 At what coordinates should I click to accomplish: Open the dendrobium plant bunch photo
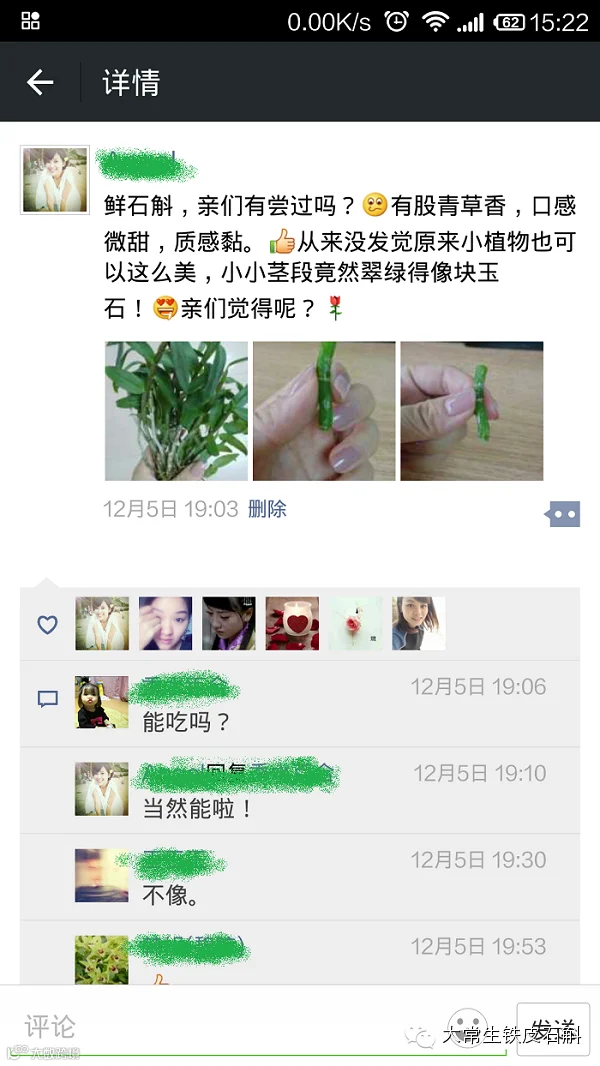(177, 411)
